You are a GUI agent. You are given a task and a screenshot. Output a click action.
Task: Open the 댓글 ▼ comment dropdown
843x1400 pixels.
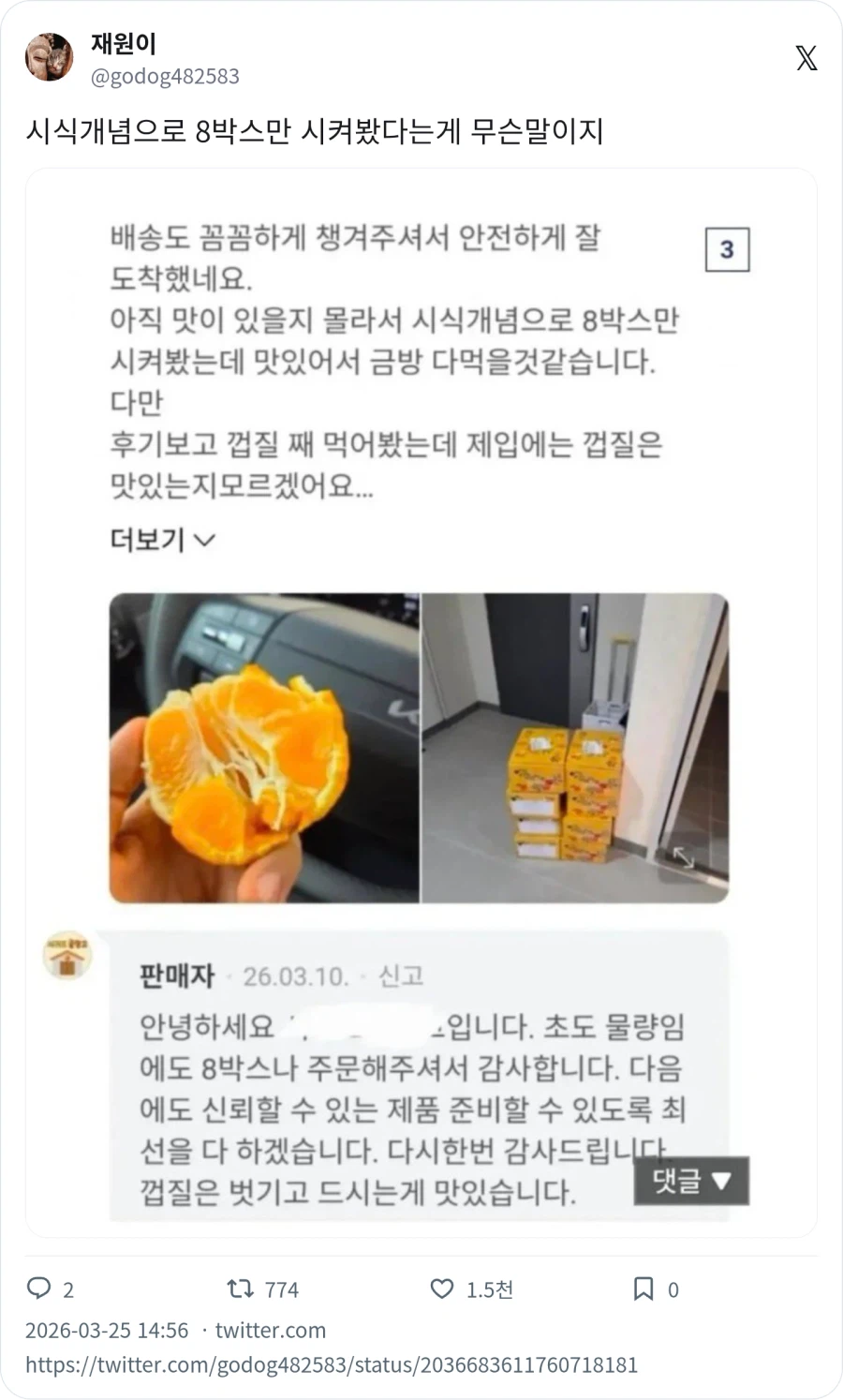690,1182
